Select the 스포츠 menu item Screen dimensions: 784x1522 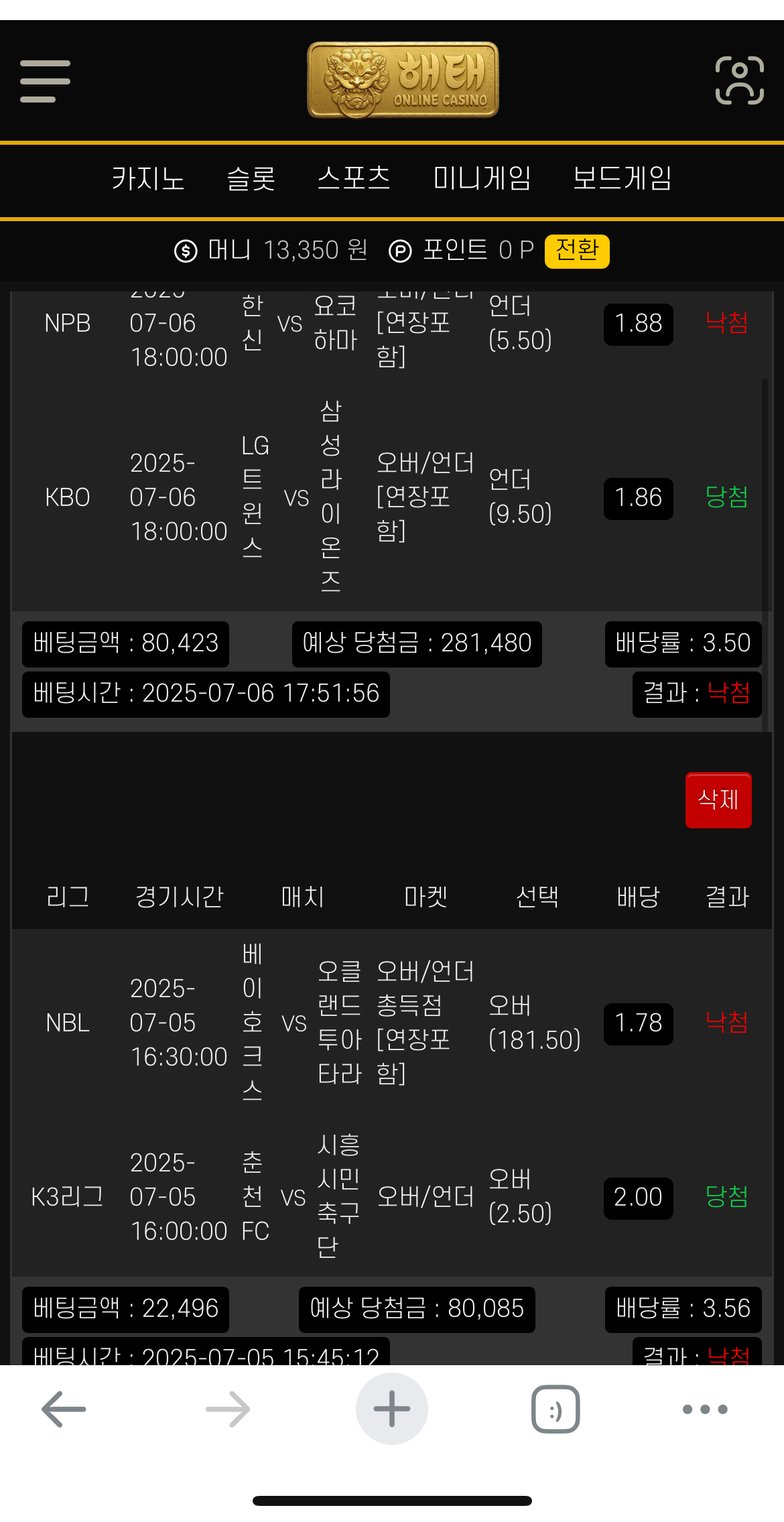(354, 179)
